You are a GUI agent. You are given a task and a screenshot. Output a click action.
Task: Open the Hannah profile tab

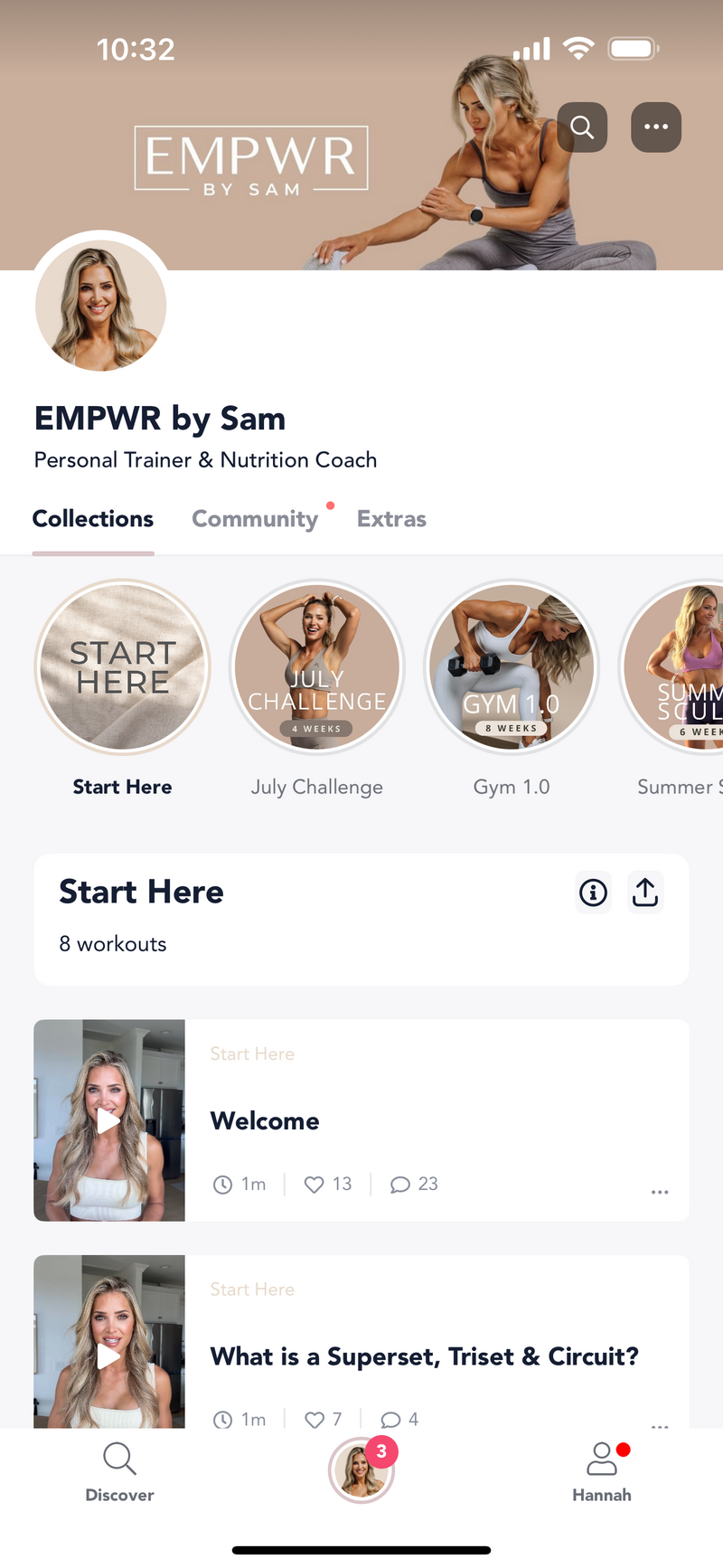tap(602, 1472)
